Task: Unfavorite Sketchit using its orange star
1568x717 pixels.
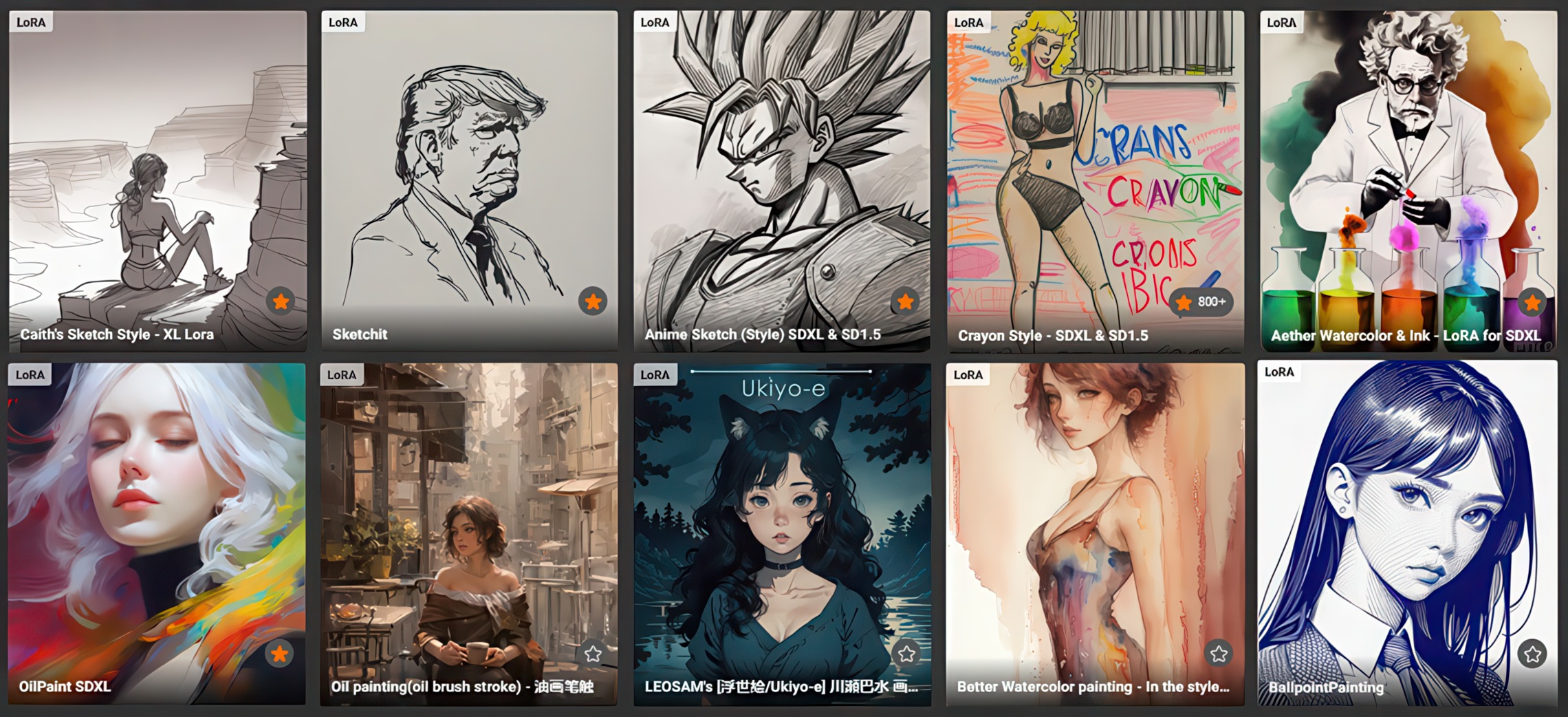Action: [593, 301]
